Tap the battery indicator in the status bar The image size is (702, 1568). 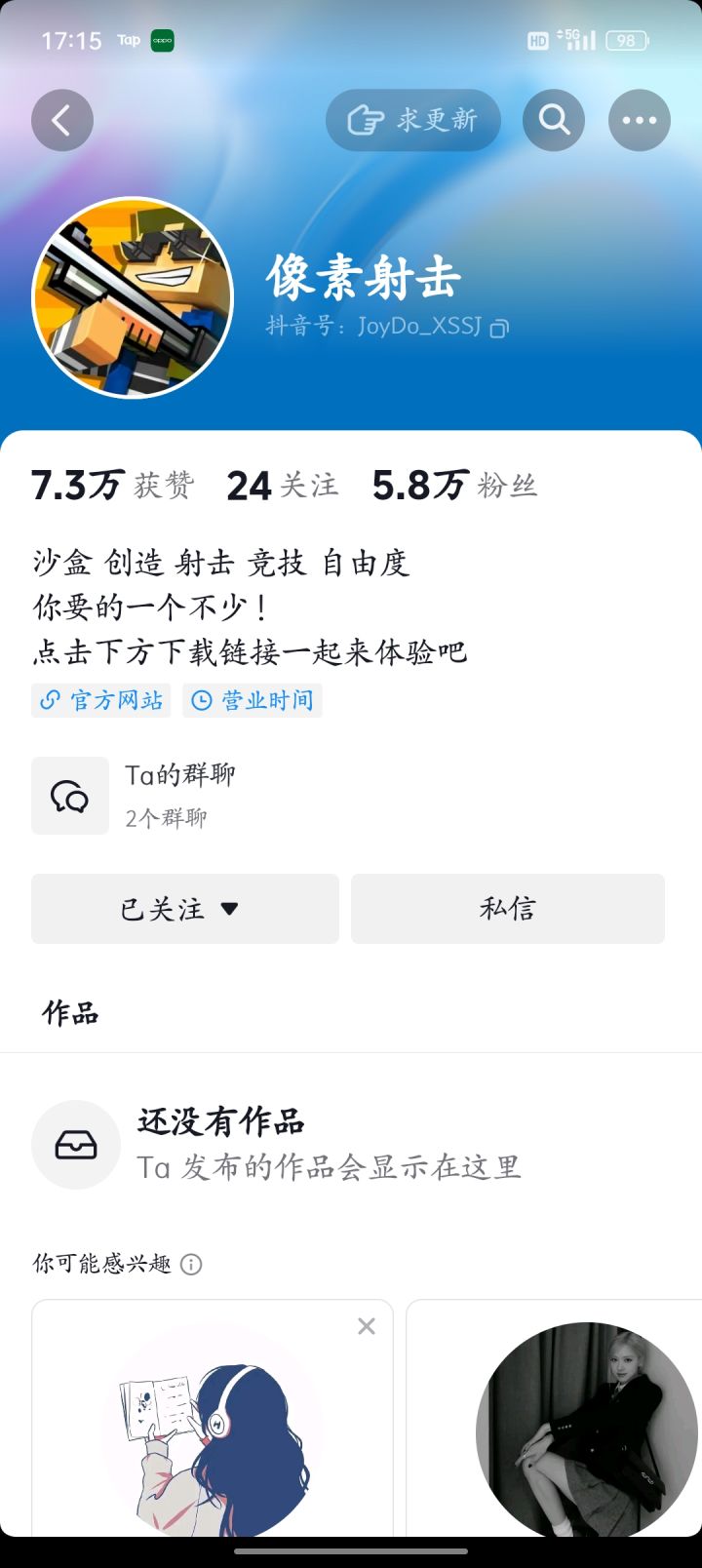click(x=627, y=41)
